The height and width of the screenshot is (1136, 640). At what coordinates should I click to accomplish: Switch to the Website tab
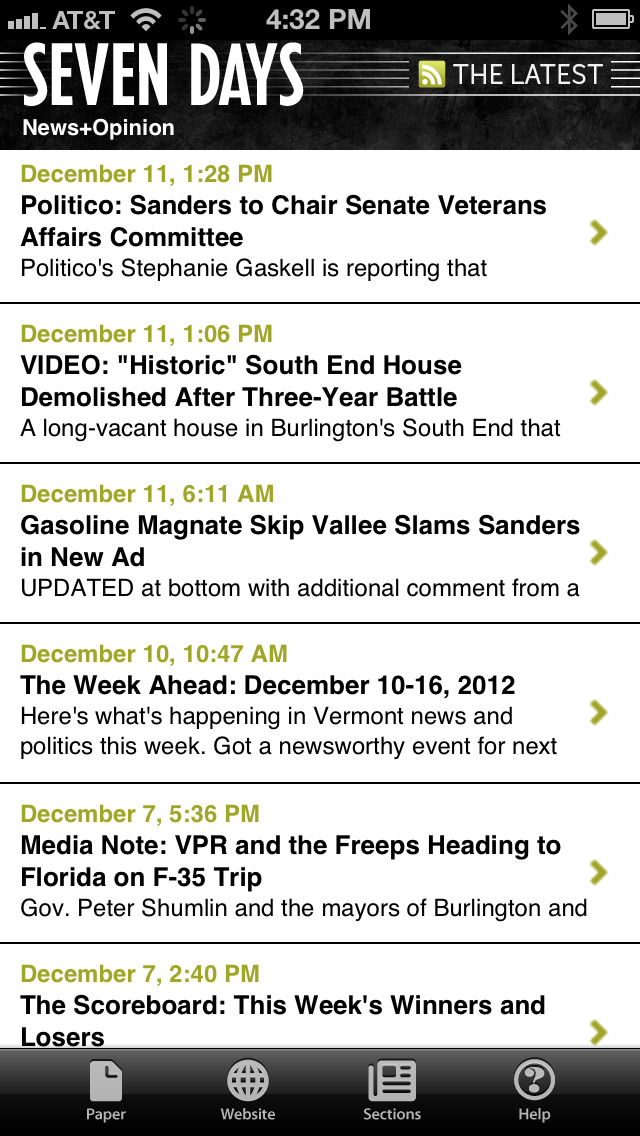pyautogui.click(x=248, y=1091)
